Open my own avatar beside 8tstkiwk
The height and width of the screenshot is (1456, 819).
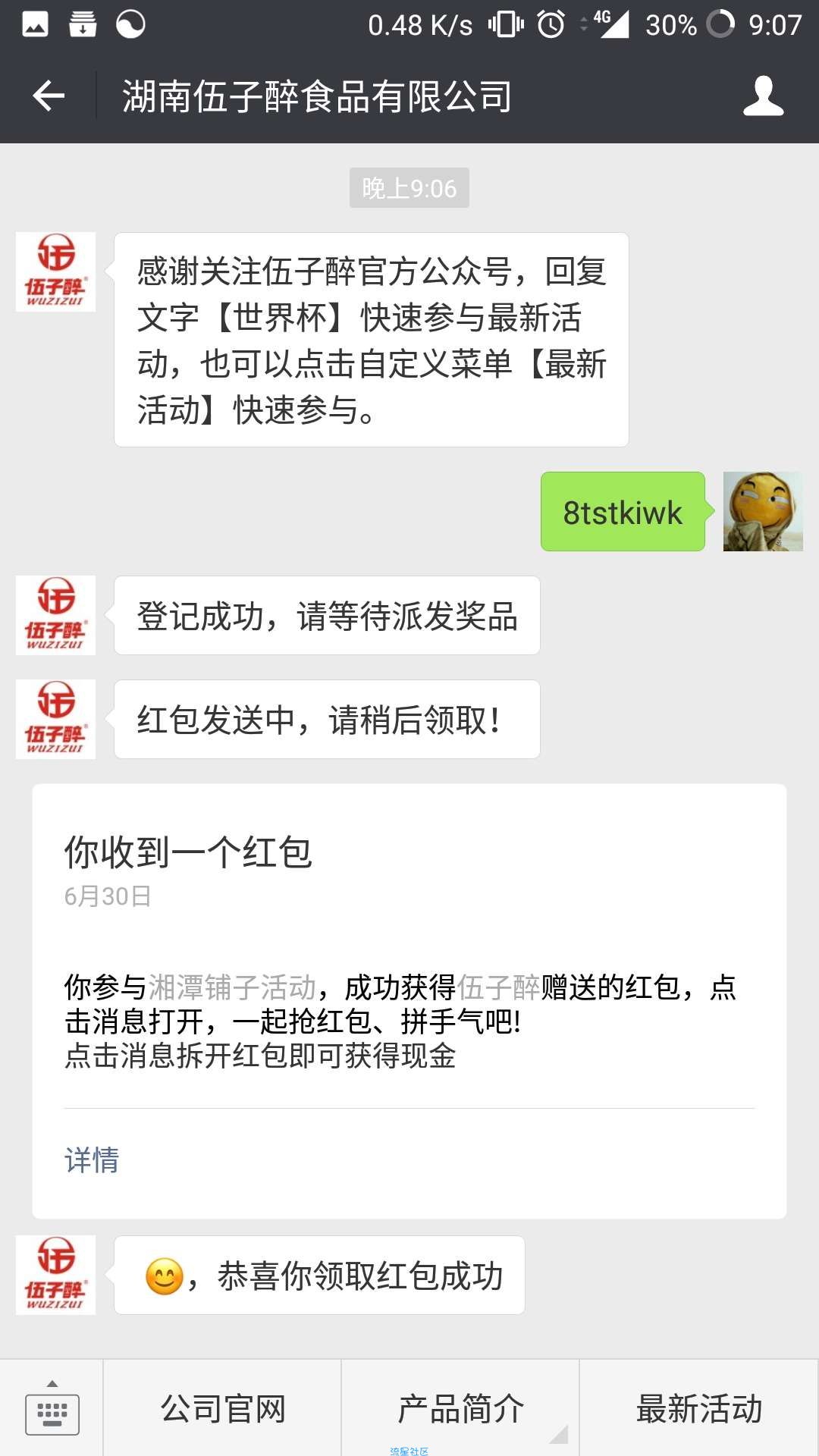763,512
